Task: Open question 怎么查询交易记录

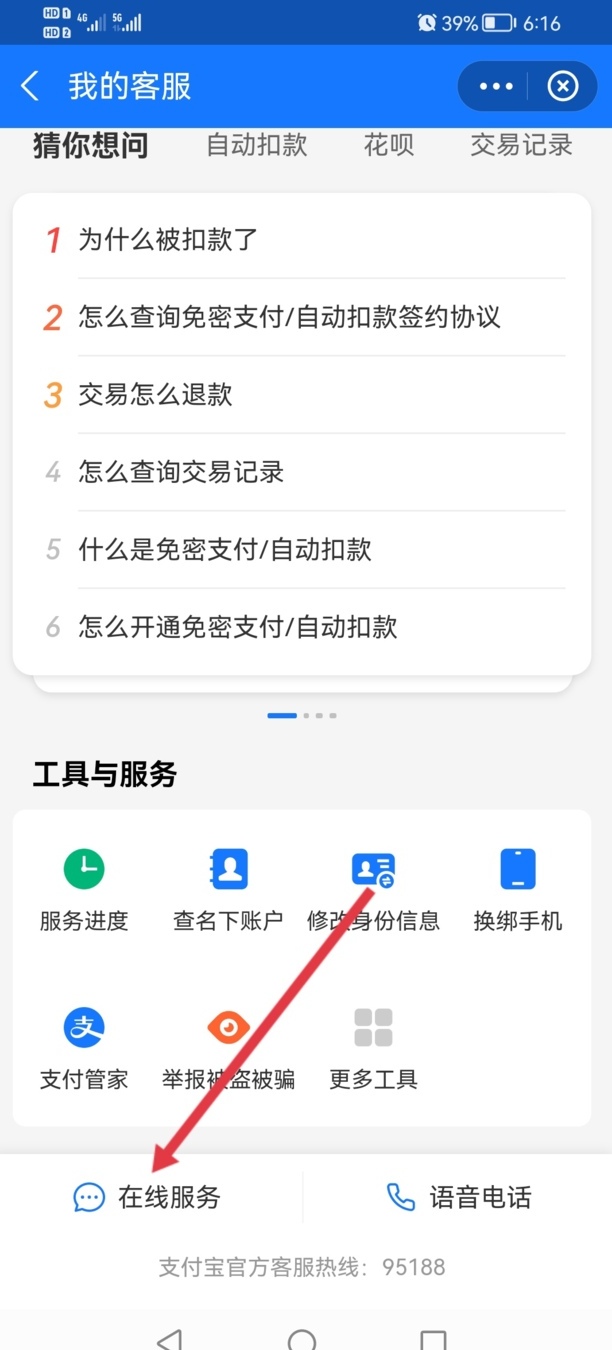Action: pos(181,471)
